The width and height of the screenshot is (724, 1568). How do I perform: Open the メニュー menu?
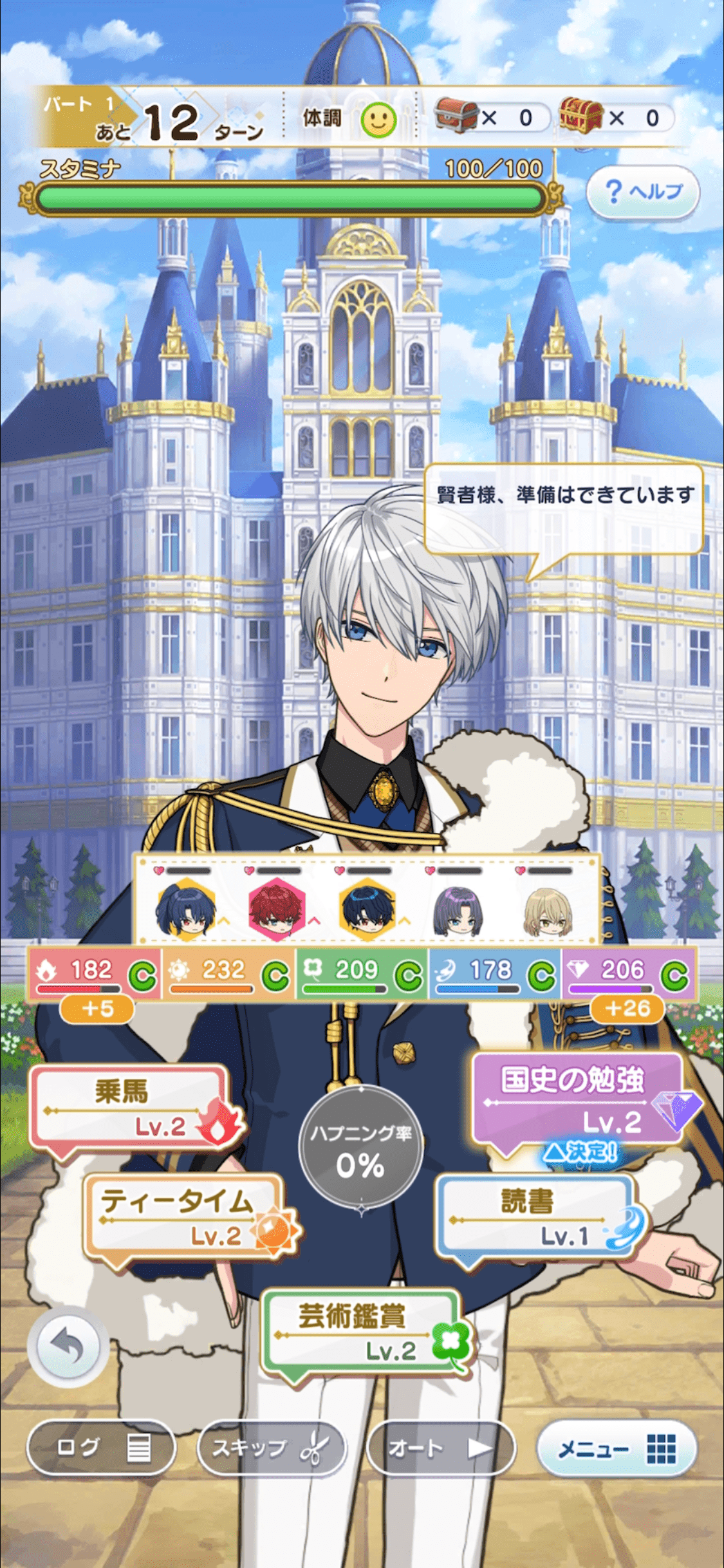click(x=616, y=1448)
